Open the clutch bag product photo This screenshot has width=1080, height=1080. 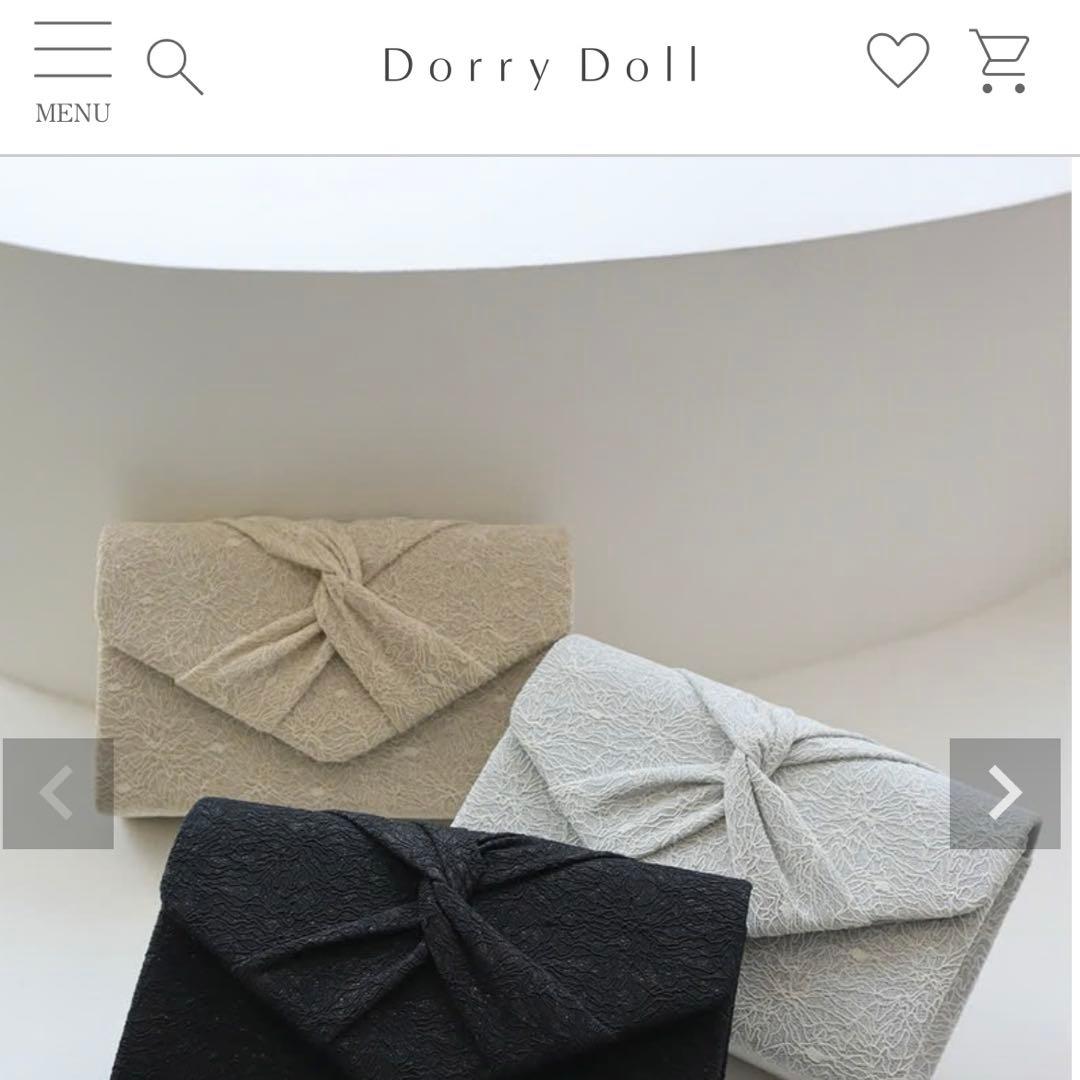click(536, 619)
